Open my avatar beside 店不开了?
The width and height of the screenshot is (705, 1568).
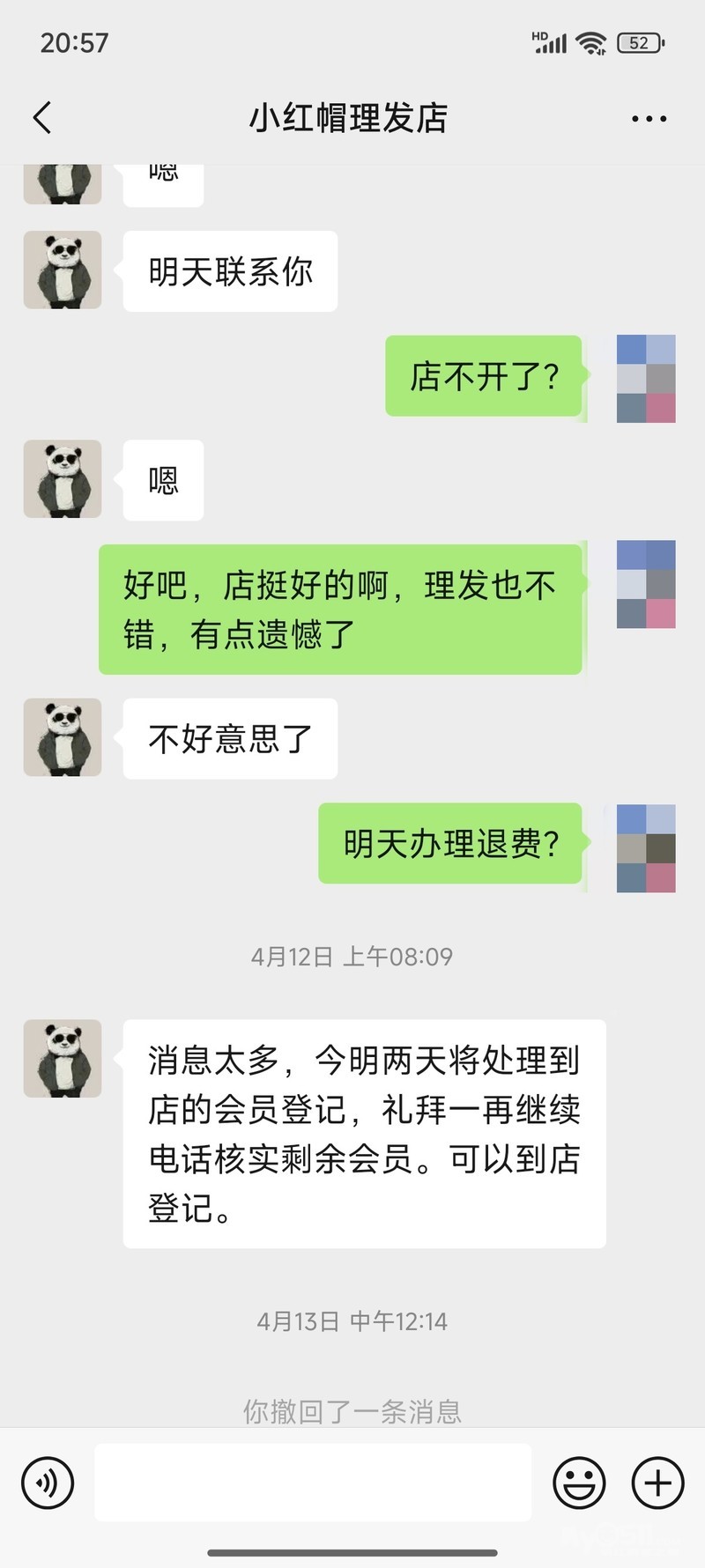tap(646, 378)
